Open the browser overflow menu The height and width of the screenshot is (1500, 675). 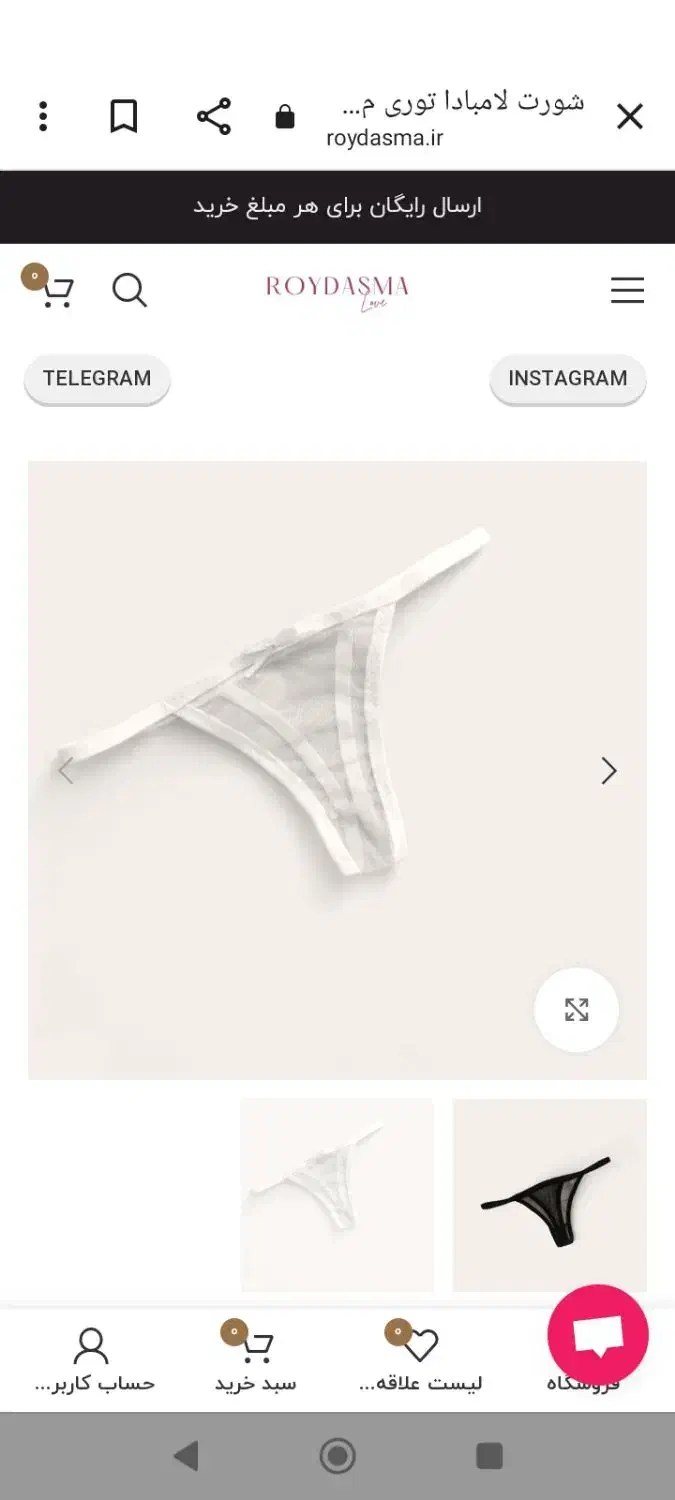[43, 117]
